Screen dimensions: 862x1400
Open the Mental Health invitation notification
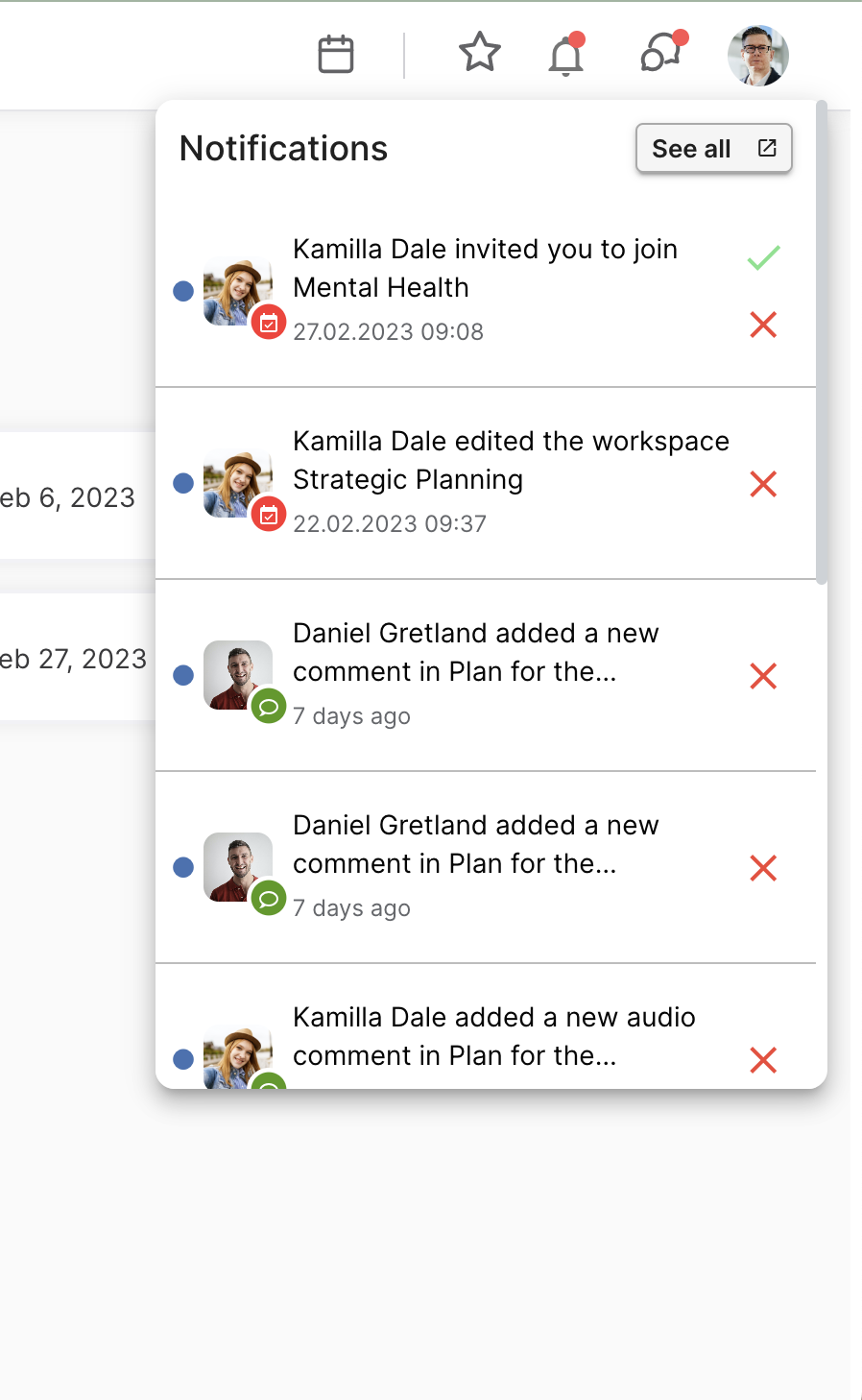485,269
